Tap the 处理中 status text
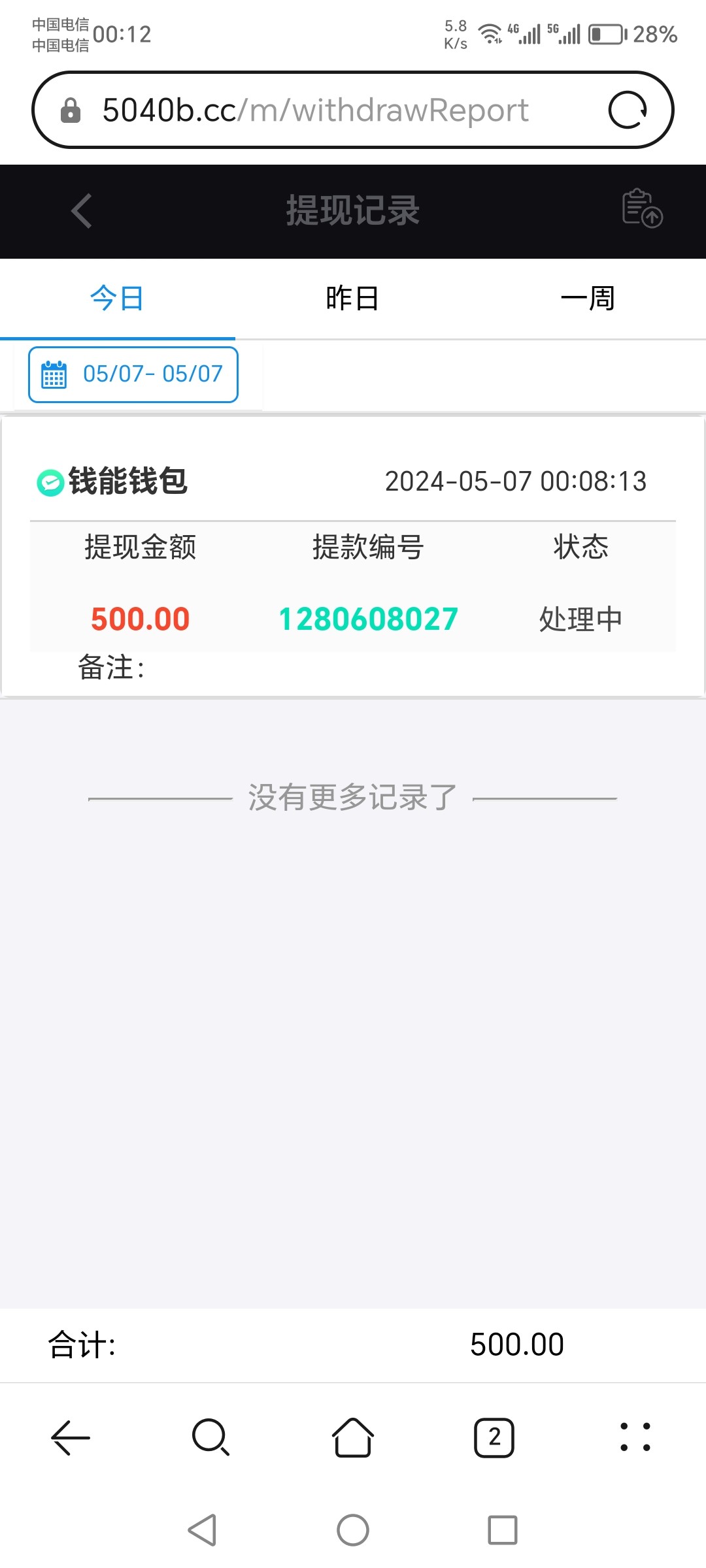706x1568 pixels. 580,618
